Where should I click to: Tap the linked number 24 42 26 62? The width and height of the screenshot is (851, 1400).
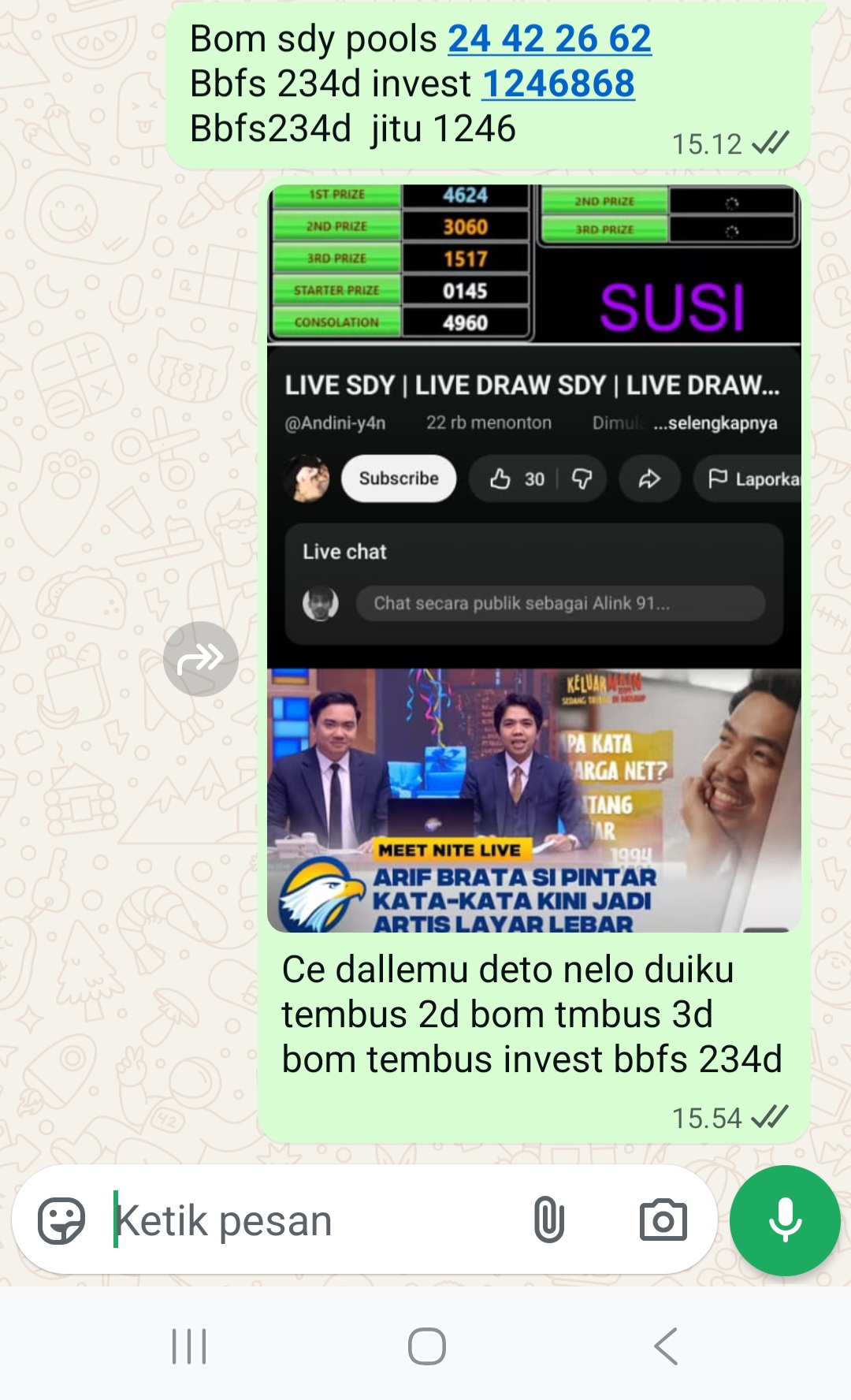coord(550,39)
